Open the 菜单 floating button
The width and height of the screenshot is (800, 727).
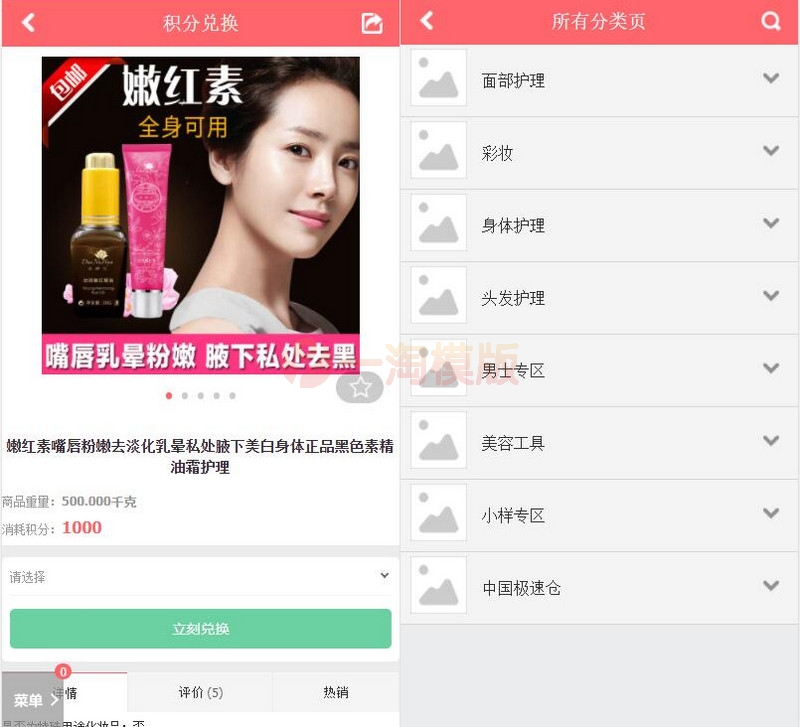pos(33,700)
